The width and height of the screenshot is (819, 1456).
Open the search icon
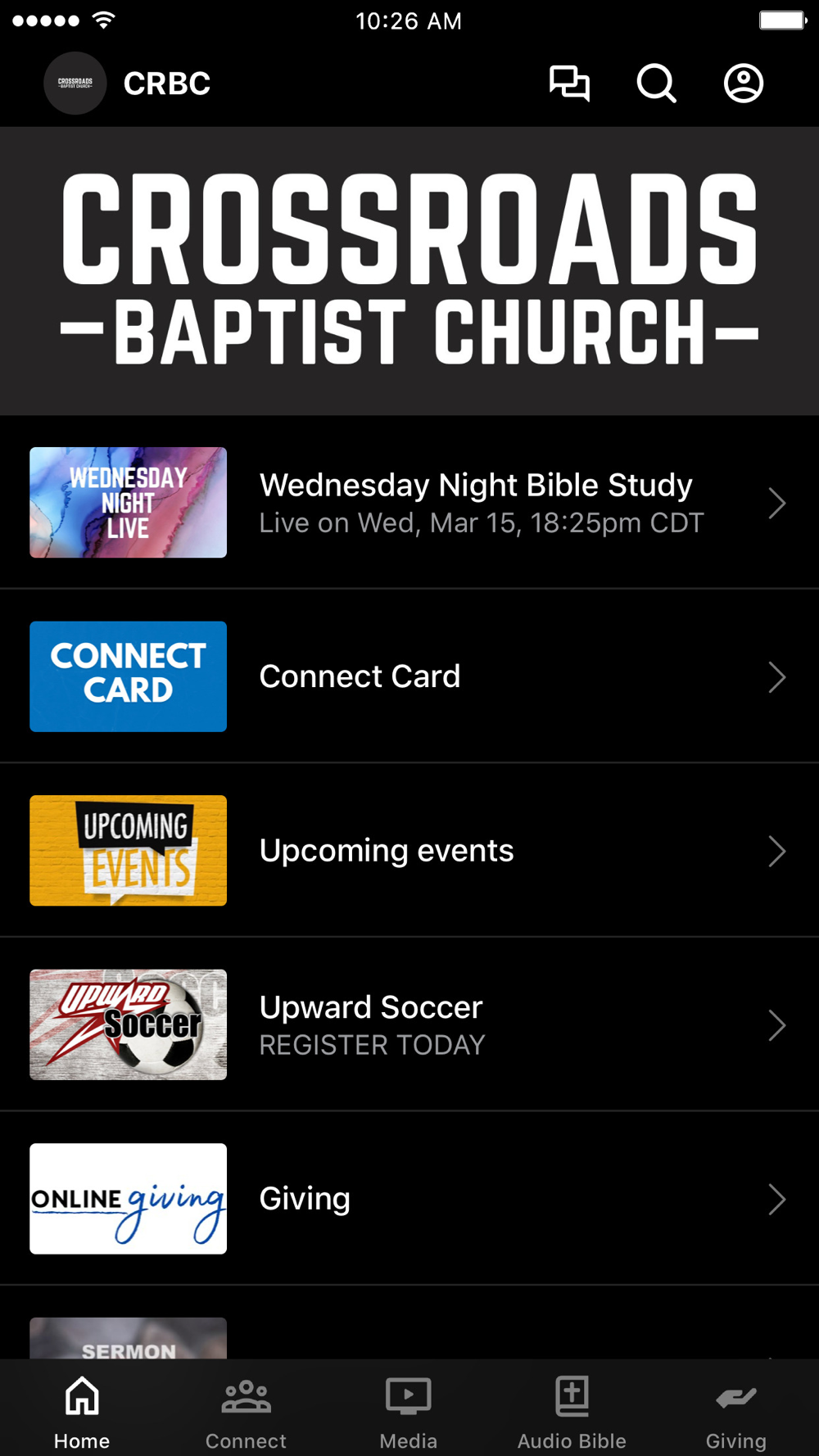click(x=656, y=84)
